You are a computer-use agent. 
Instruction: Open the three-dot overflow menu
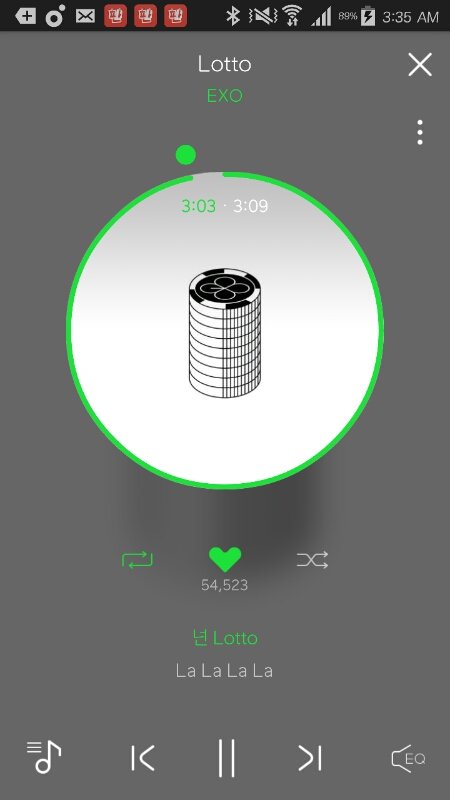point(420,132)
